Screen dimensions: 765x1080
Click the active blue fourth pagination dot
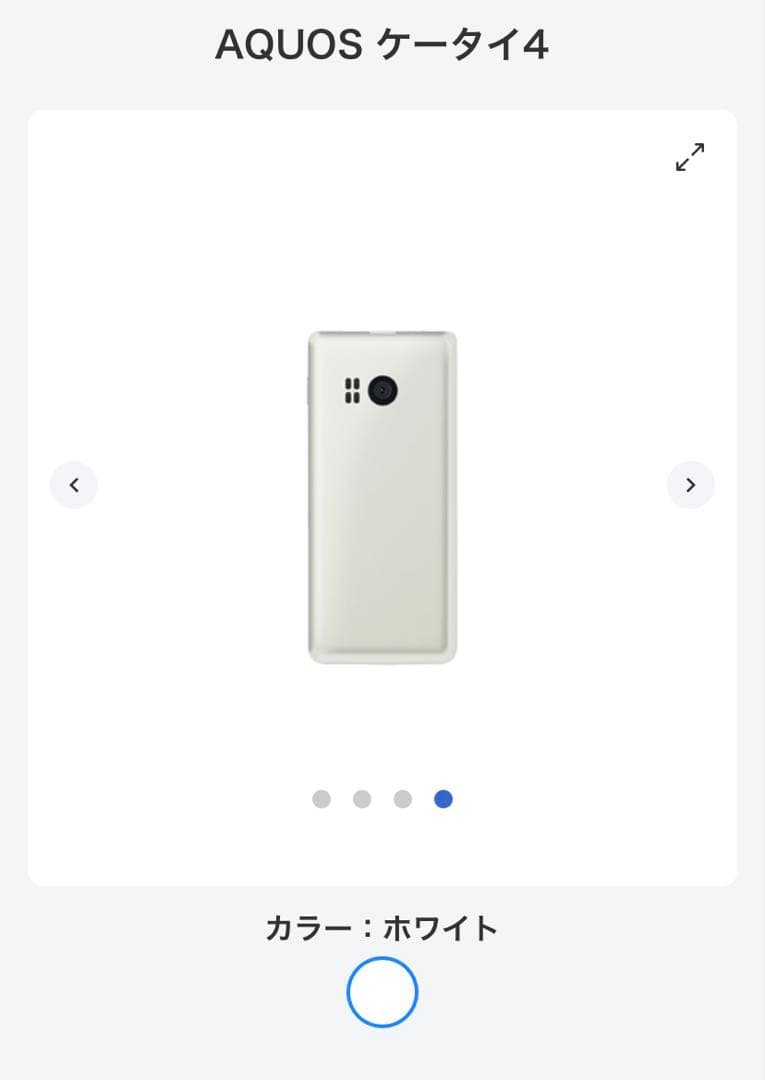[442, 800]
